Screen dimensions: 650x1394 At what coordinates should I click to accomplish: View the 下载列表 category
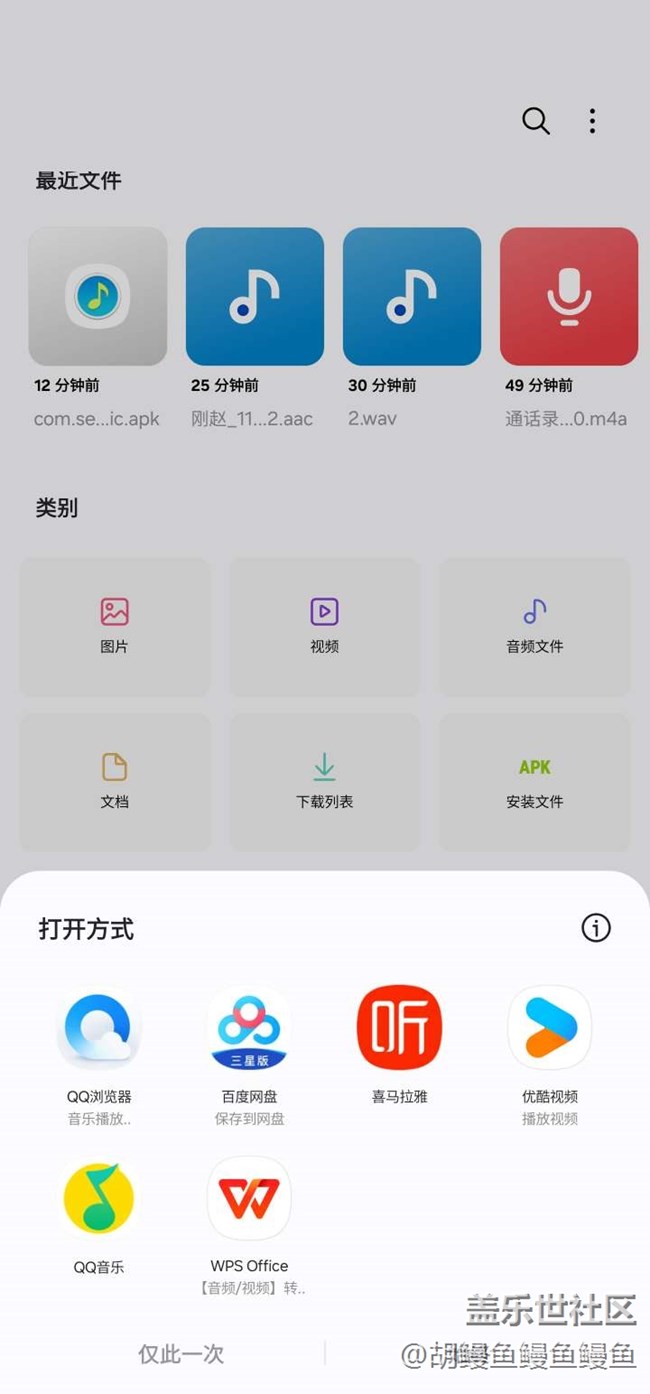pyautogui.click(x=325, y=781)
